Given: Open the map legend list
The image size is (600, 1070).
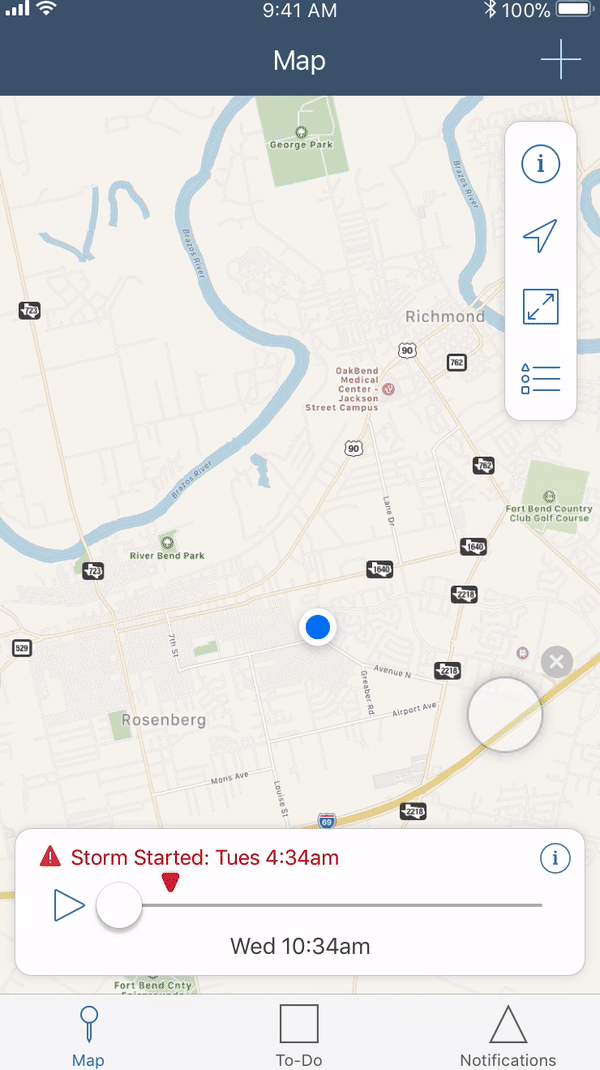Looking at the screenshot, I should tap(541, 379).
